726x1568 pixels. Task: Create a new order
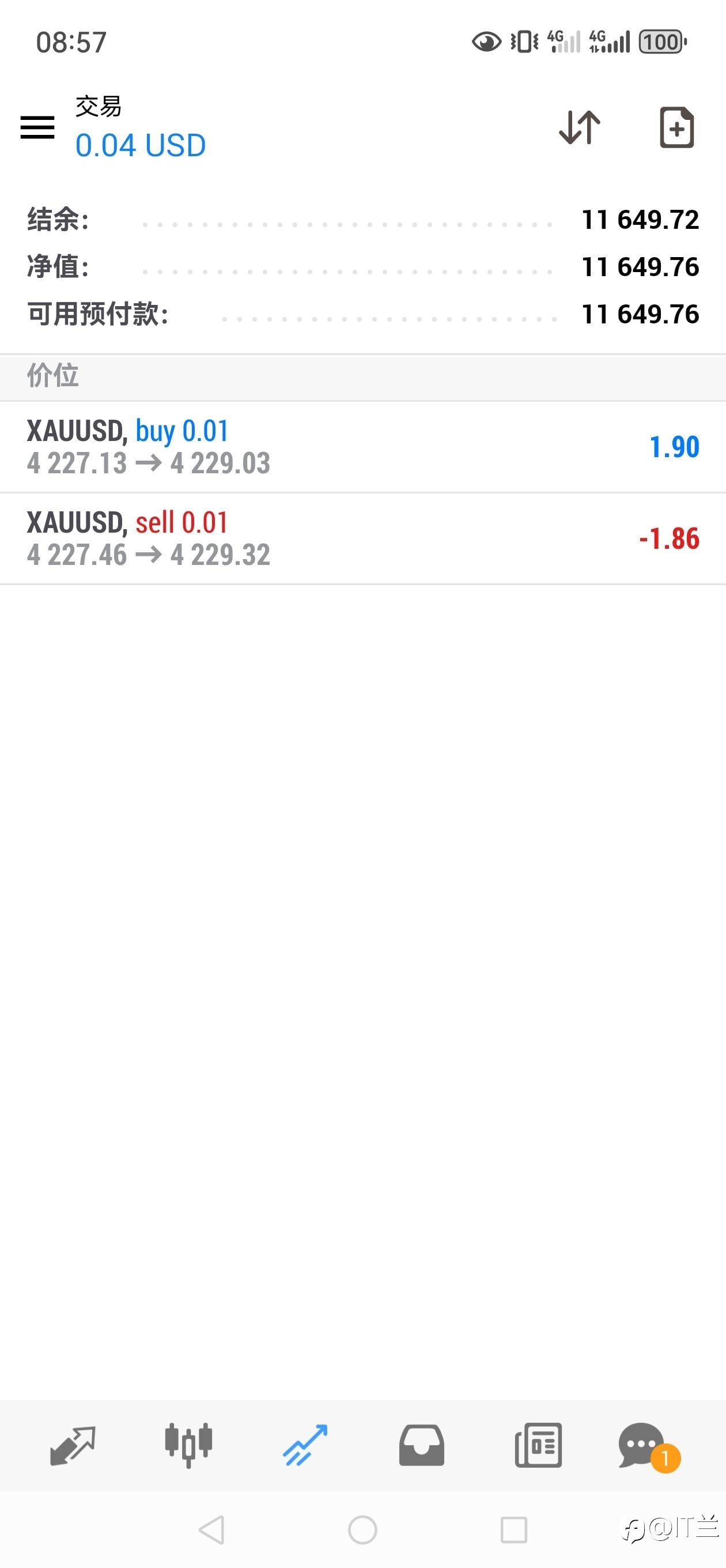676,127
